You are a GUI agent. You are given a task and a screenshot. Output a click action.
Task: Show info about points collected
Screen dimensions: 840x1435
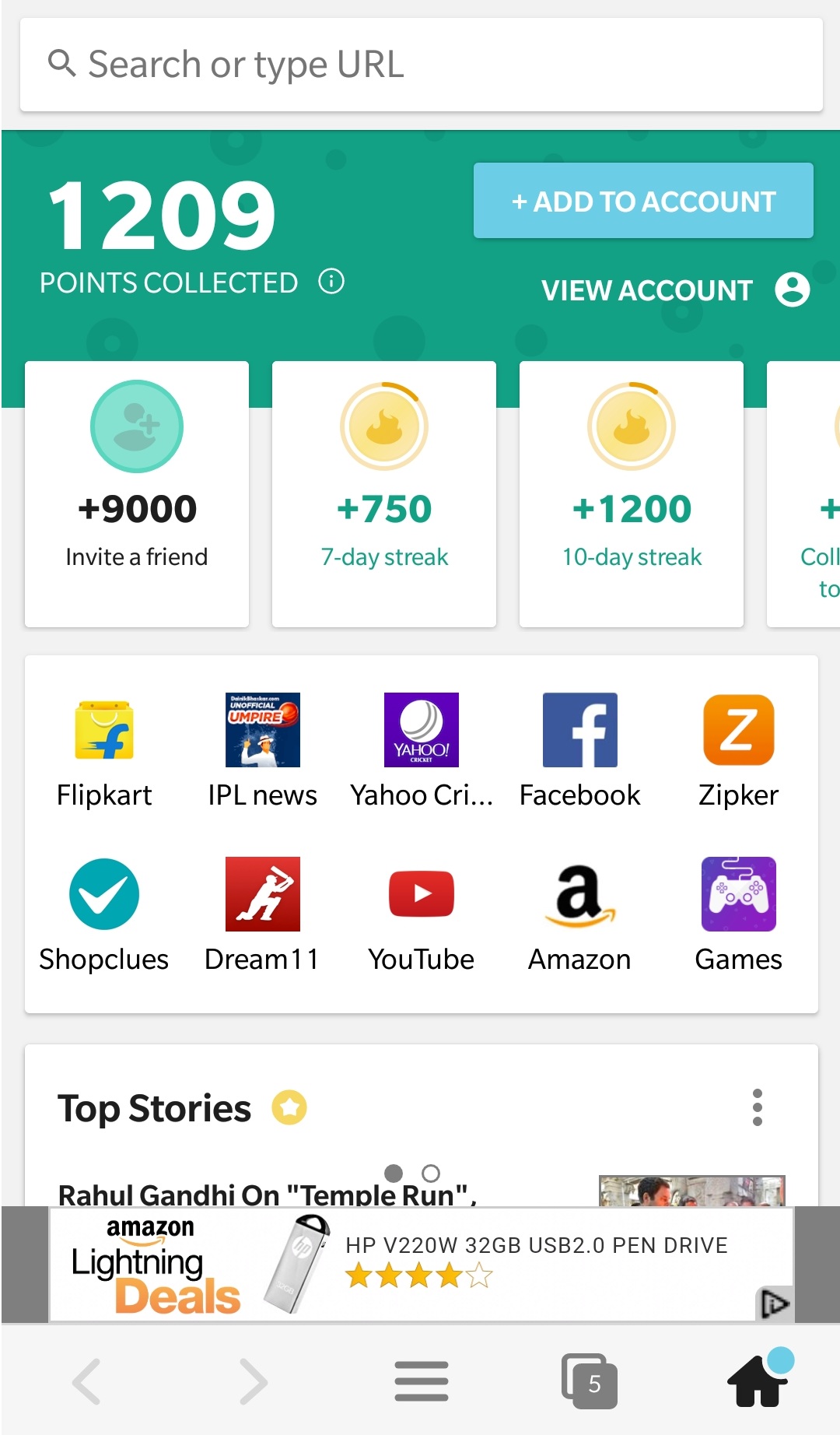click(331, 281)
